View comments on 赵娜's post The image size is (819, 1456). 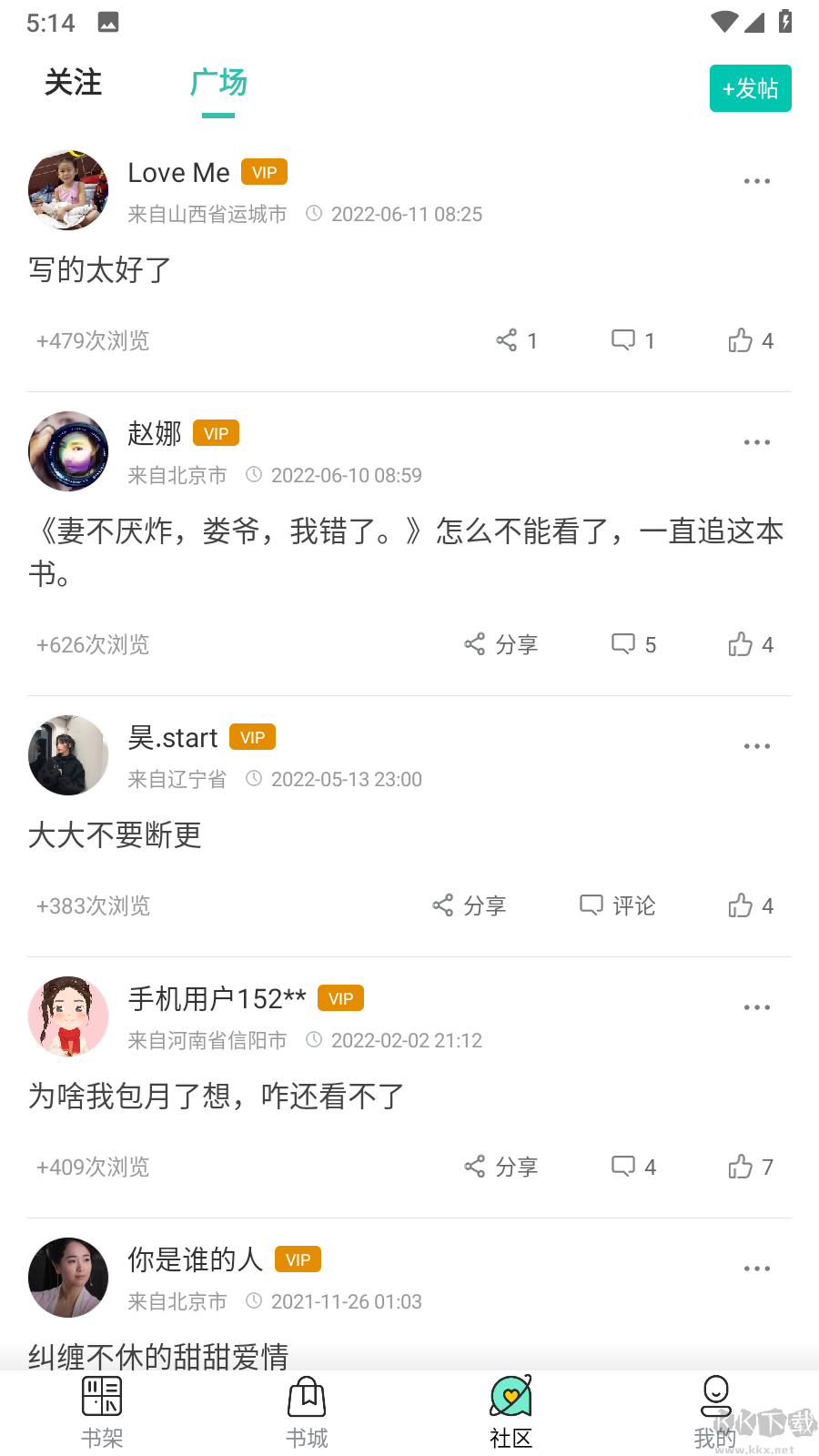(x=632, y=644)
